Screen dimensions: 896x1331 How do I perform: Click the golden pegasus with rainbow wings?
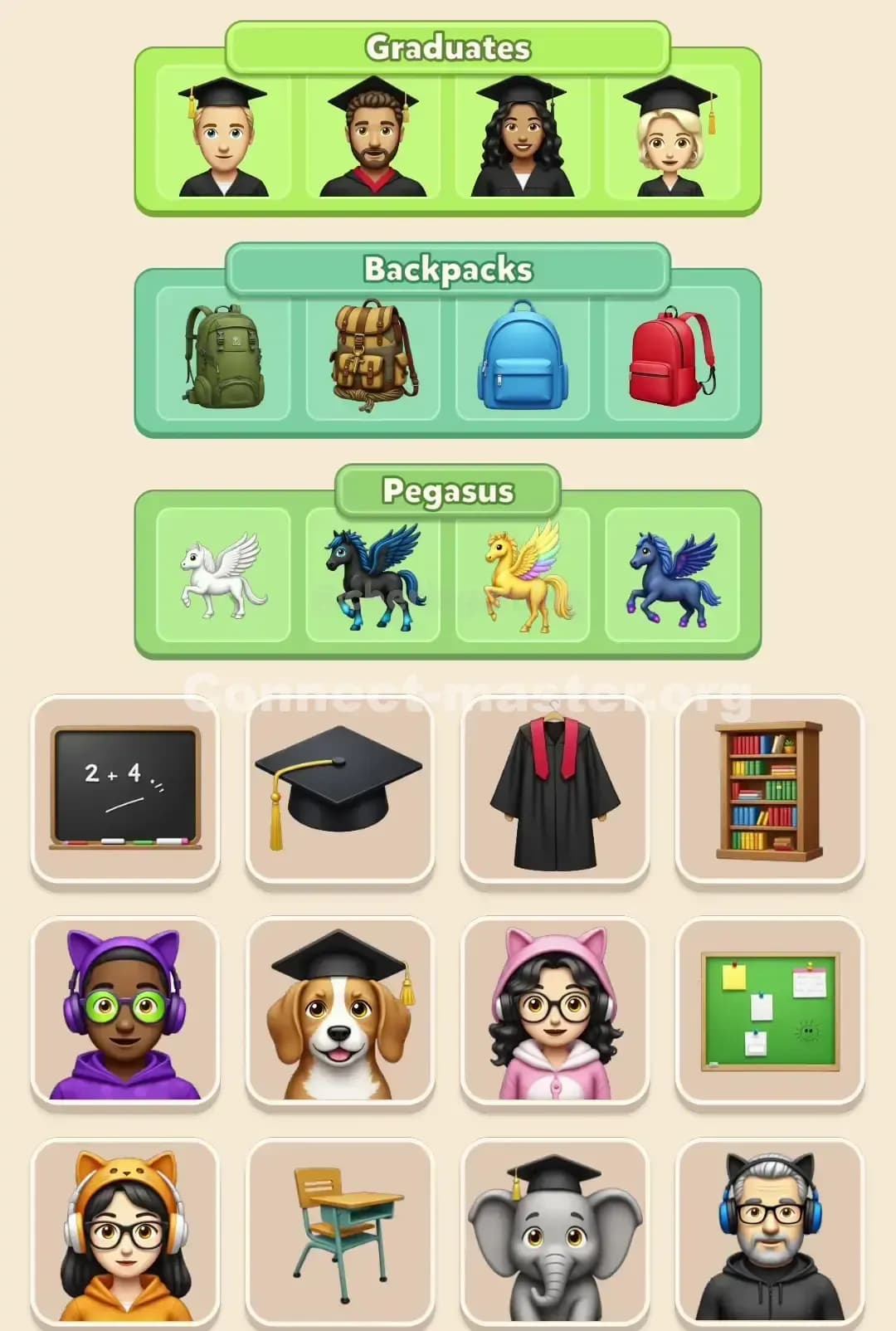[x=523, y=578]
